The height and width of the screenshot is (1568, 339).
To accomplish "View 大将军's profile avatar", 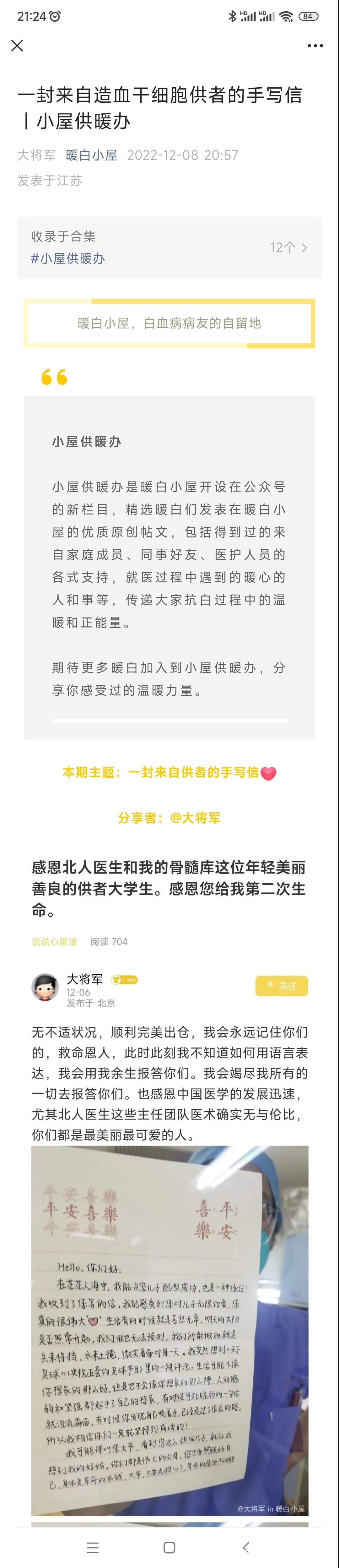I will coord(45,987).
